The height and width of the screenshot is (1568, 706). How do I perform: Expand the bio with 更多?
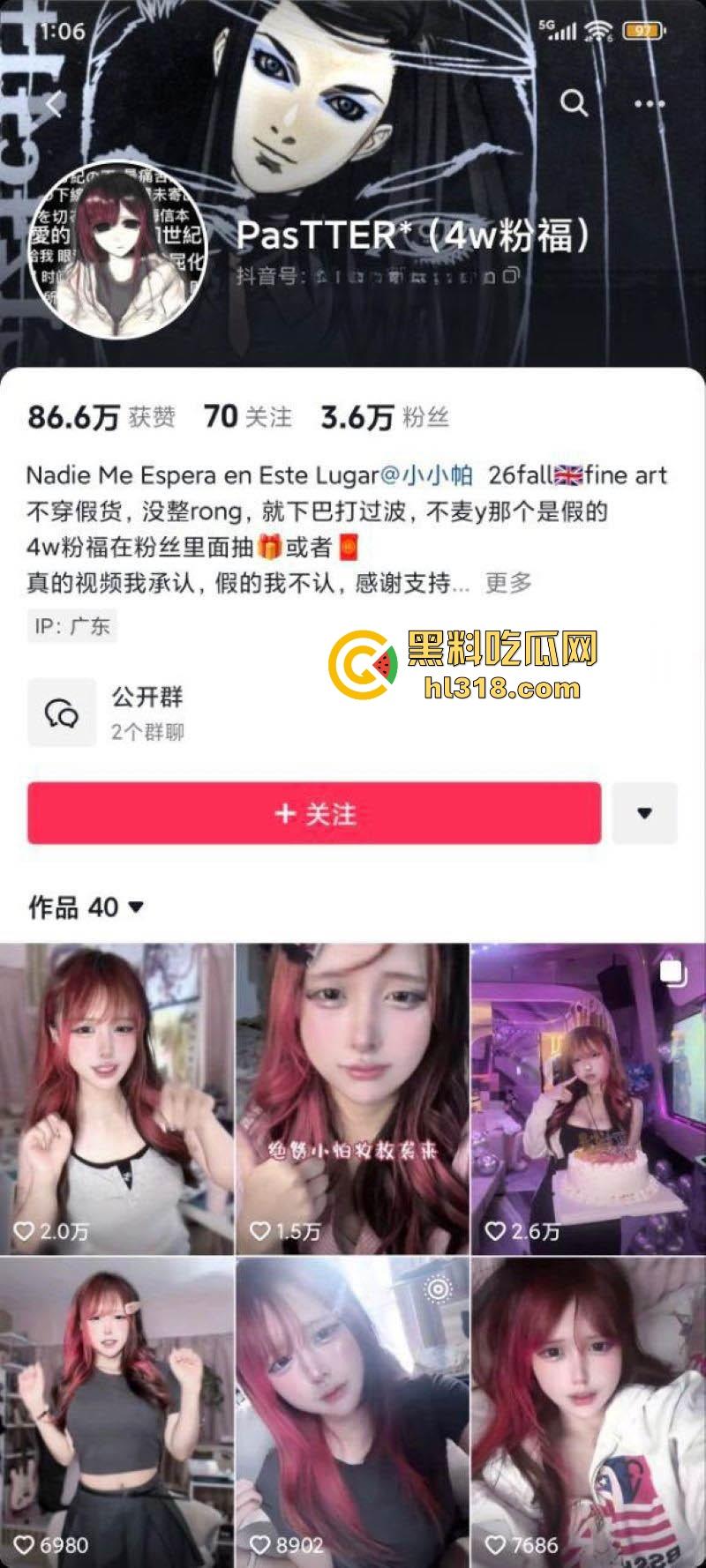click(508, 582)
